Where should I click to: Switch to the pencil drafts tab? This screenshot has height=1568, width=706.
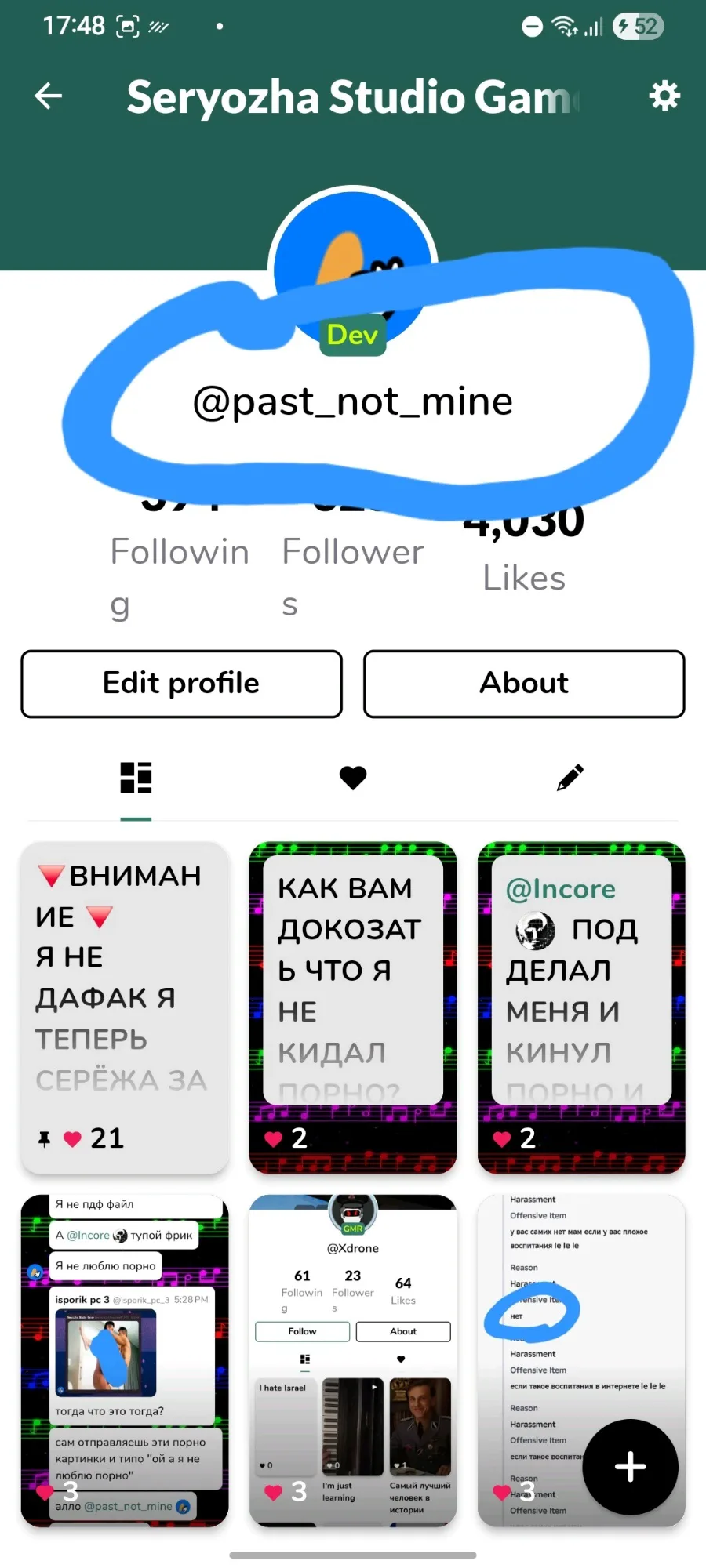point(570,778)
